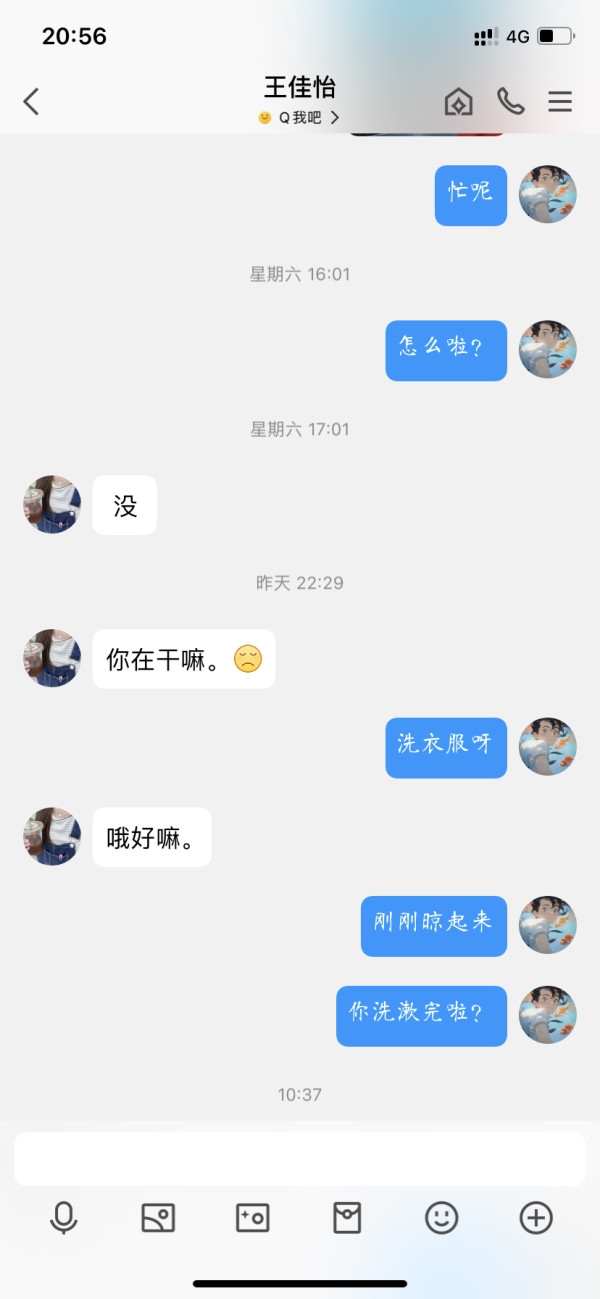
Task: View 王佳怡's profile from the 没 message avatar
Action: (x=52, y=505)
